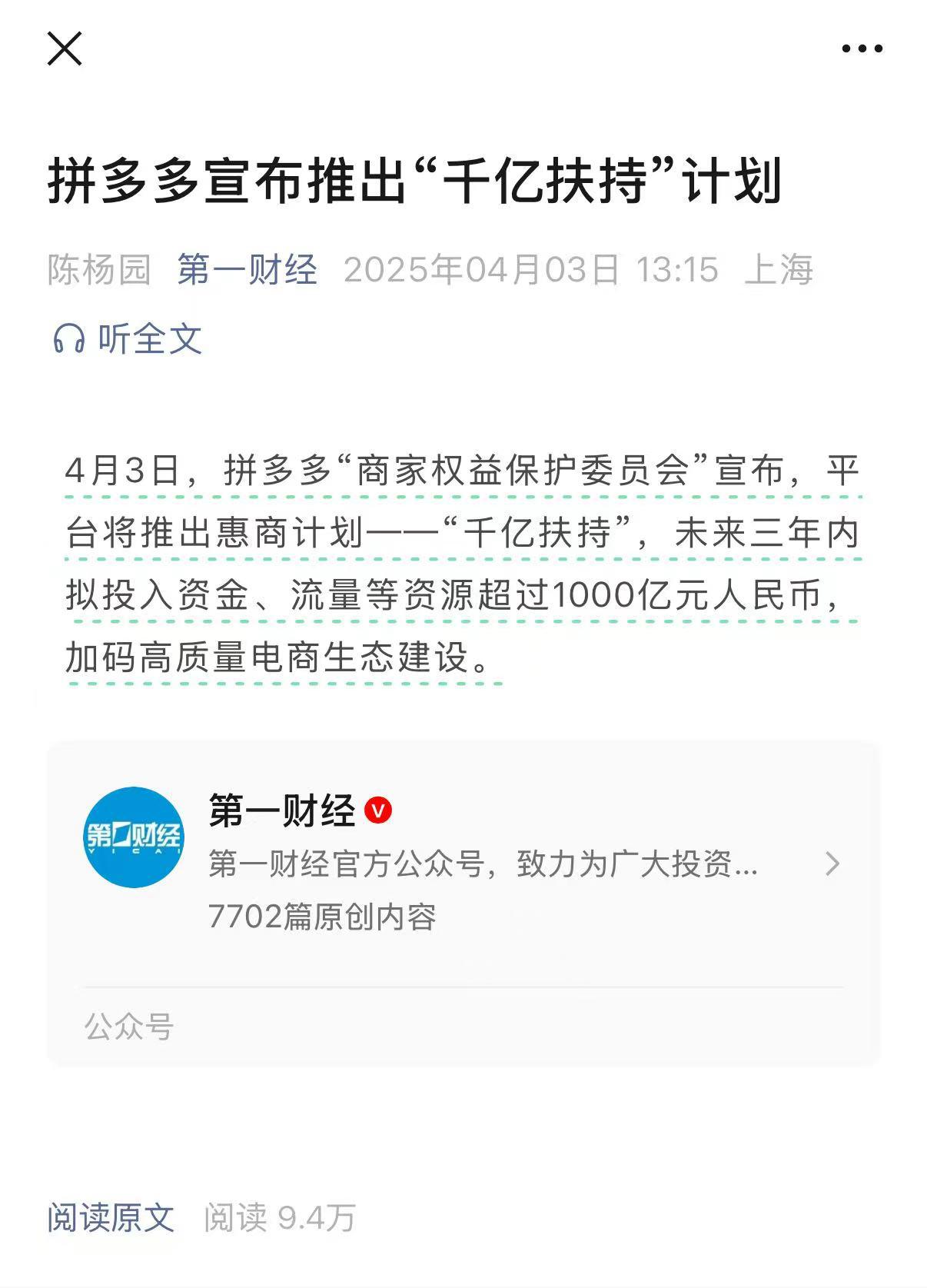Click the red verification badge next to 第一财经
Viewport: 927px width, 1288px height.
(379, 808)
